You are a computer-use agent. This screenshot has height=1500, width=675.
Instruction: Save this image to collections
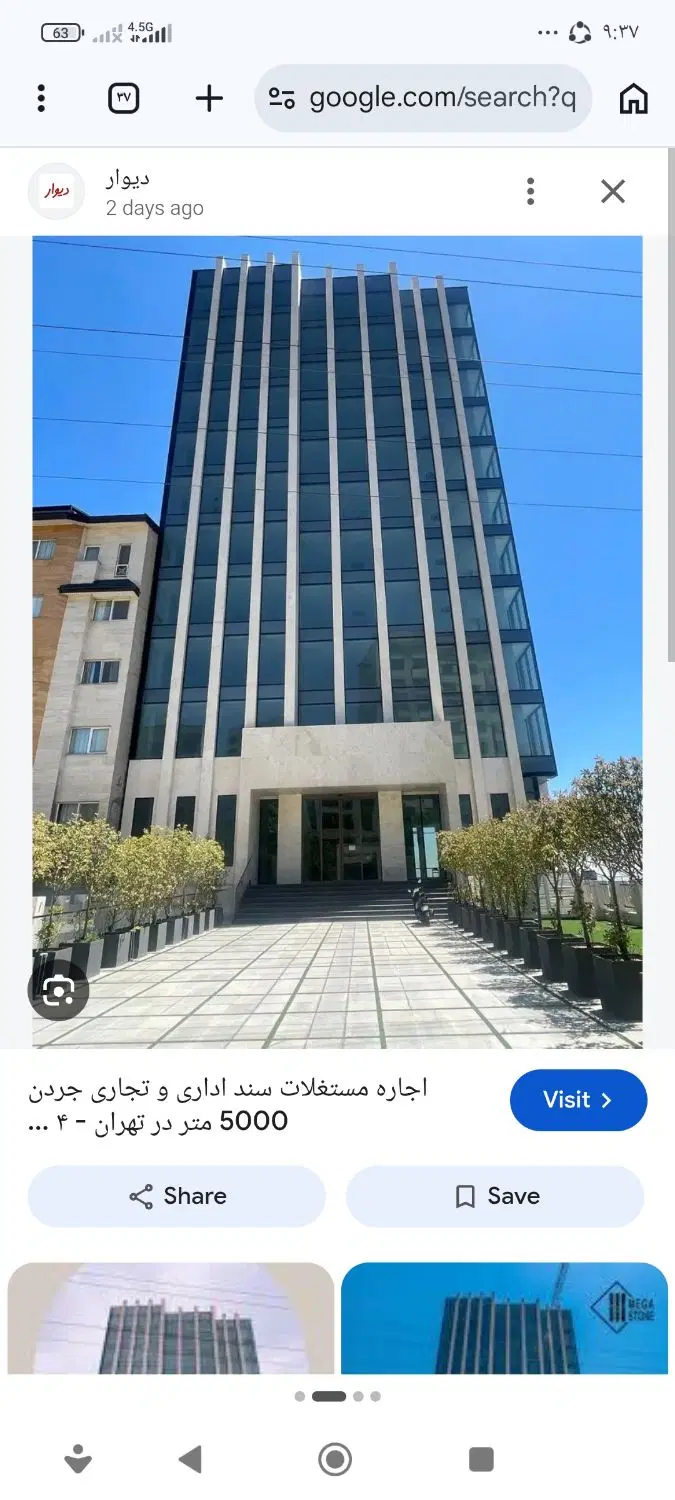(x=495, y=1196)
